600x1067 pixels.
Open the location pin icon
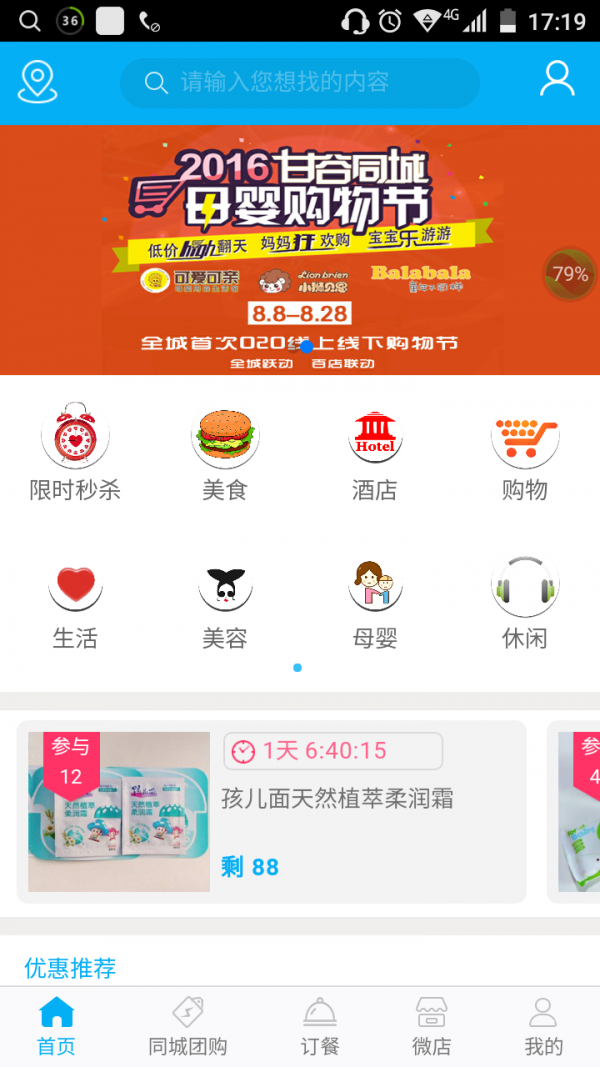[x=38, y=82]
